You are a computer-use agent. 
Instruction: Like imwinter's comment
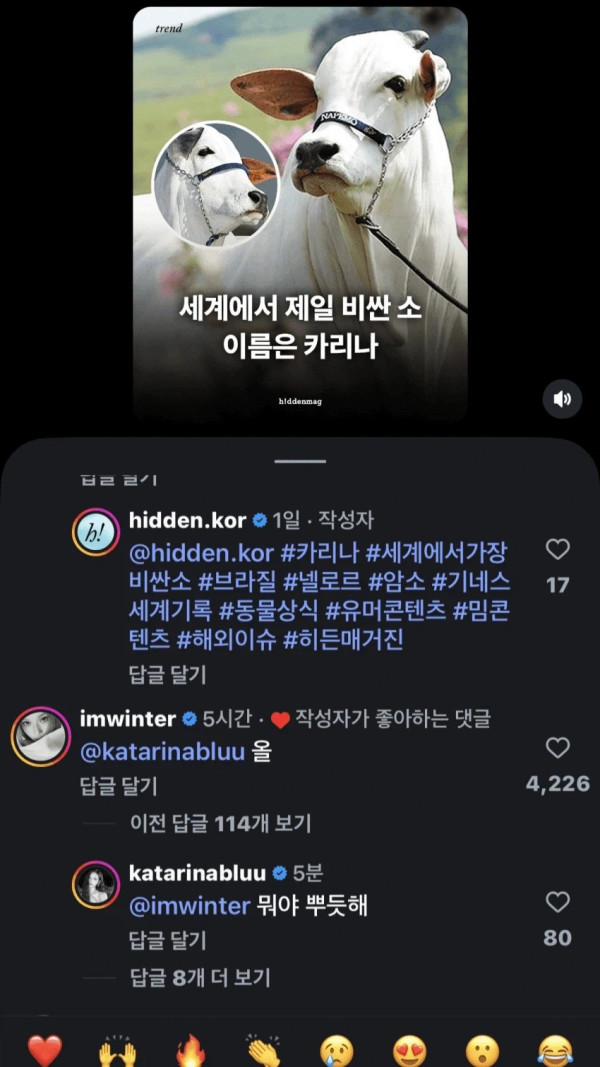coord(558,749)
